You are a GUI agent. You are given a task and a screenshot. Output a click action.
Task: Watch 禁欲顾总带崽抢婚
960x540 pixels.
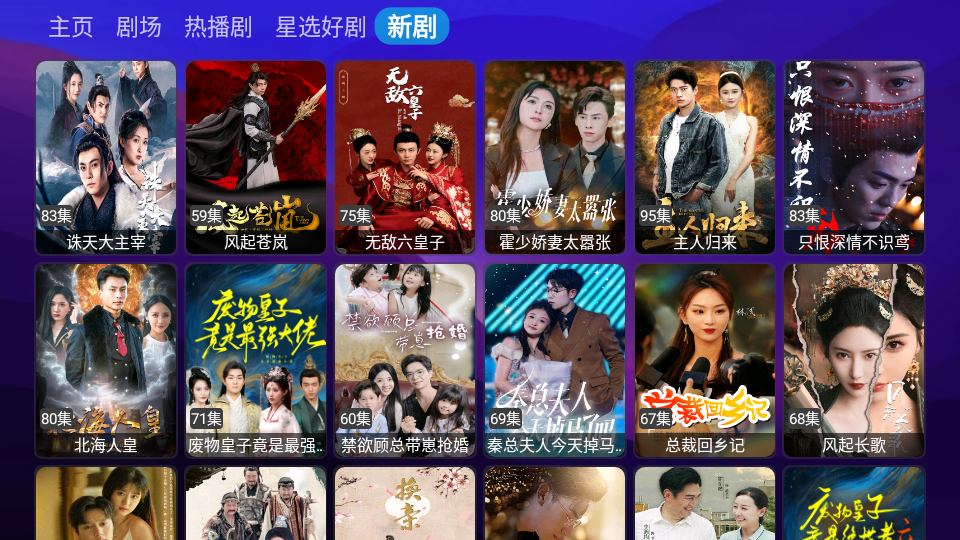coord(405,360)
